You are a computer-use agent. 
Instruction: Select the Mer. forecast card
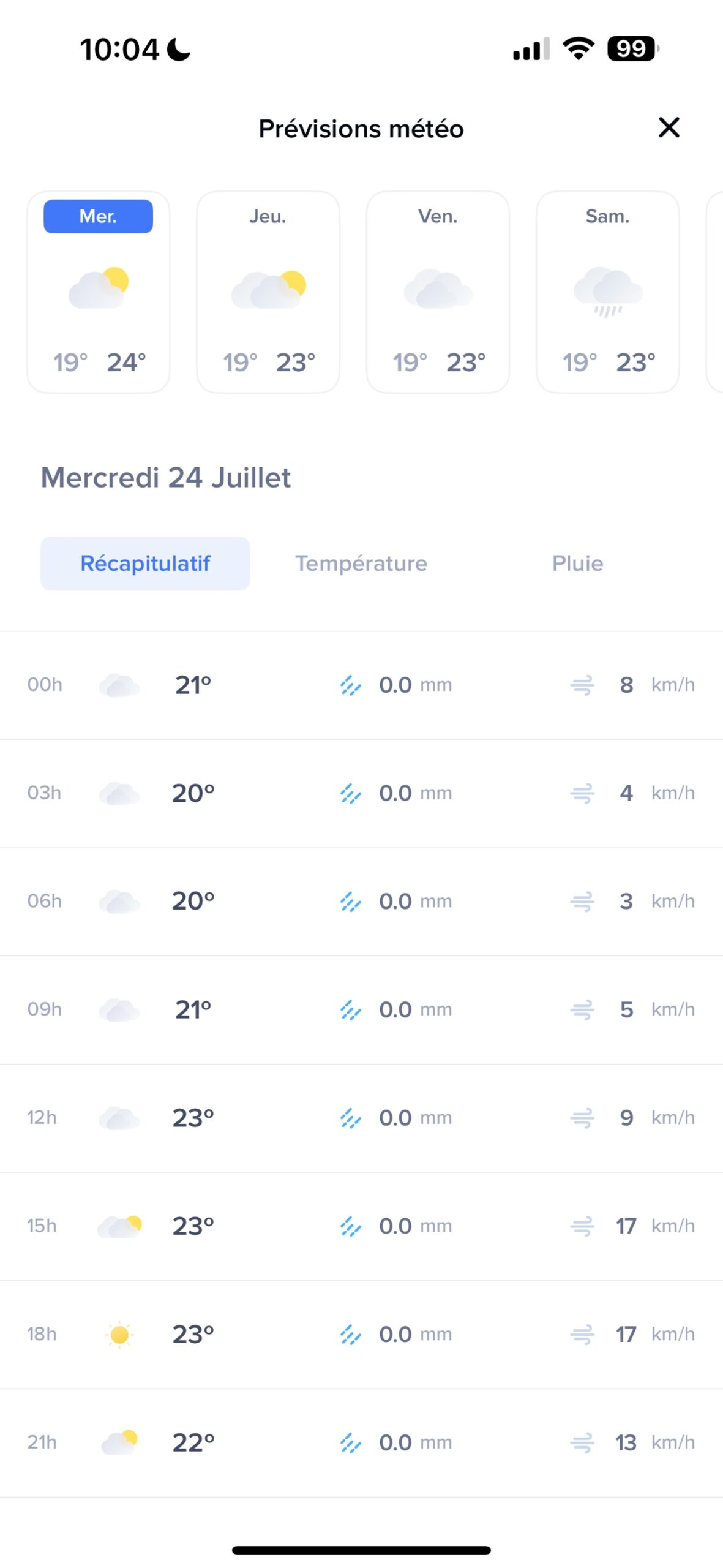(x=98, y=292)
